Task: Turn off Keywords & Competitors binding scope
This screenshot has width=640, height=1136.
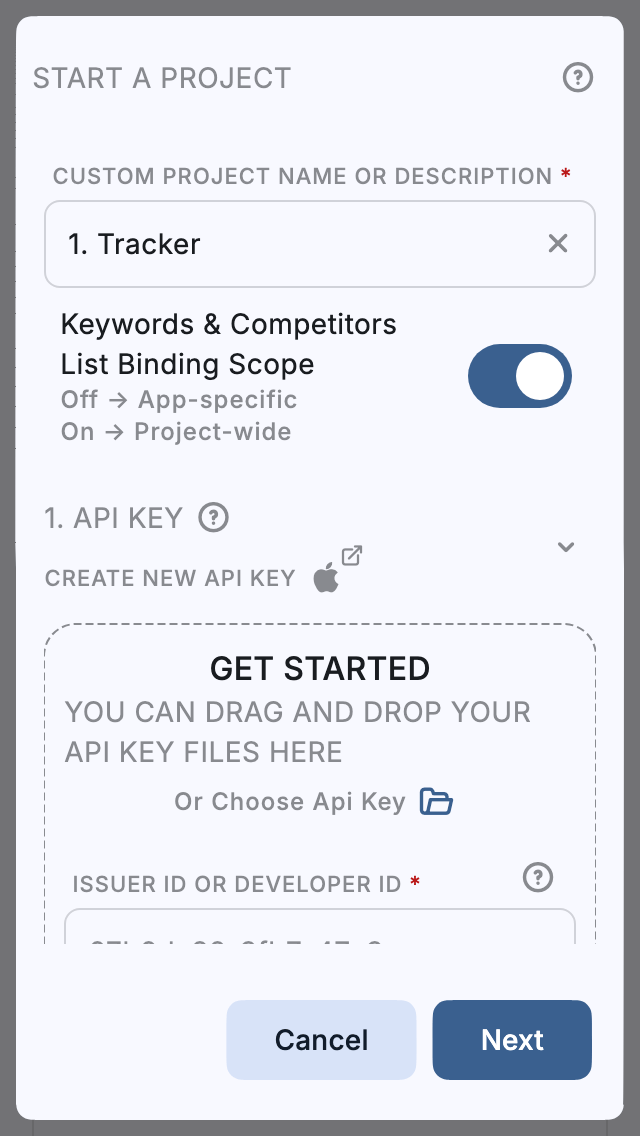Action: pyautogui.click(x=519, y=377)
